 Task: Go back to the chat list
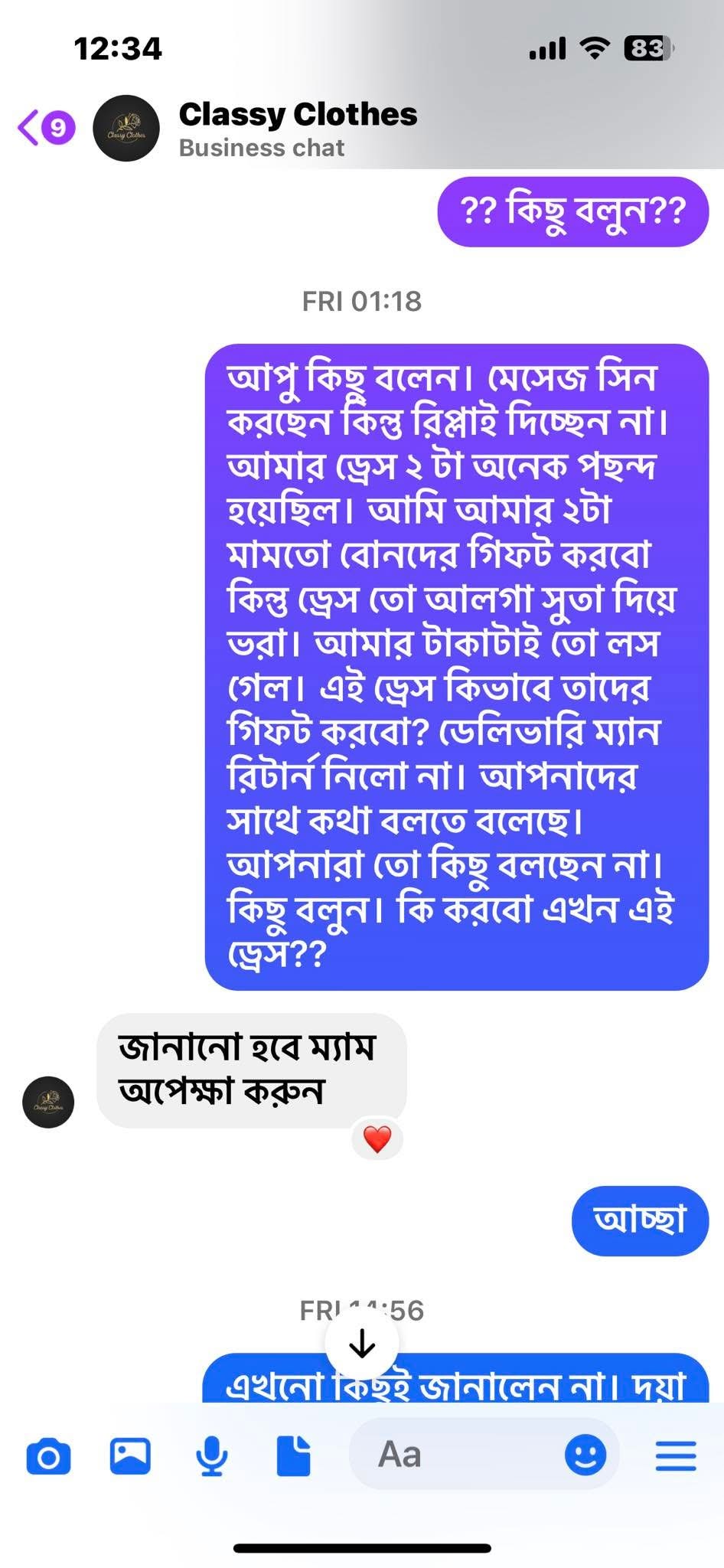click(46, 127)
